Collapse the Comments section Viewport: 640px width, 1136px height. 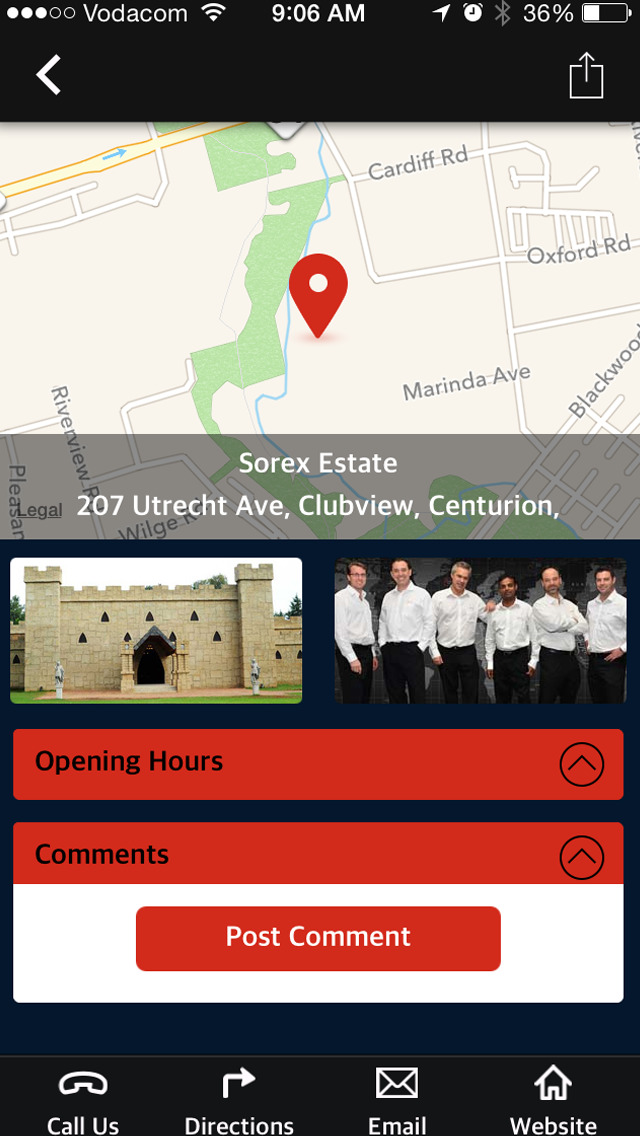coord(581,857)
